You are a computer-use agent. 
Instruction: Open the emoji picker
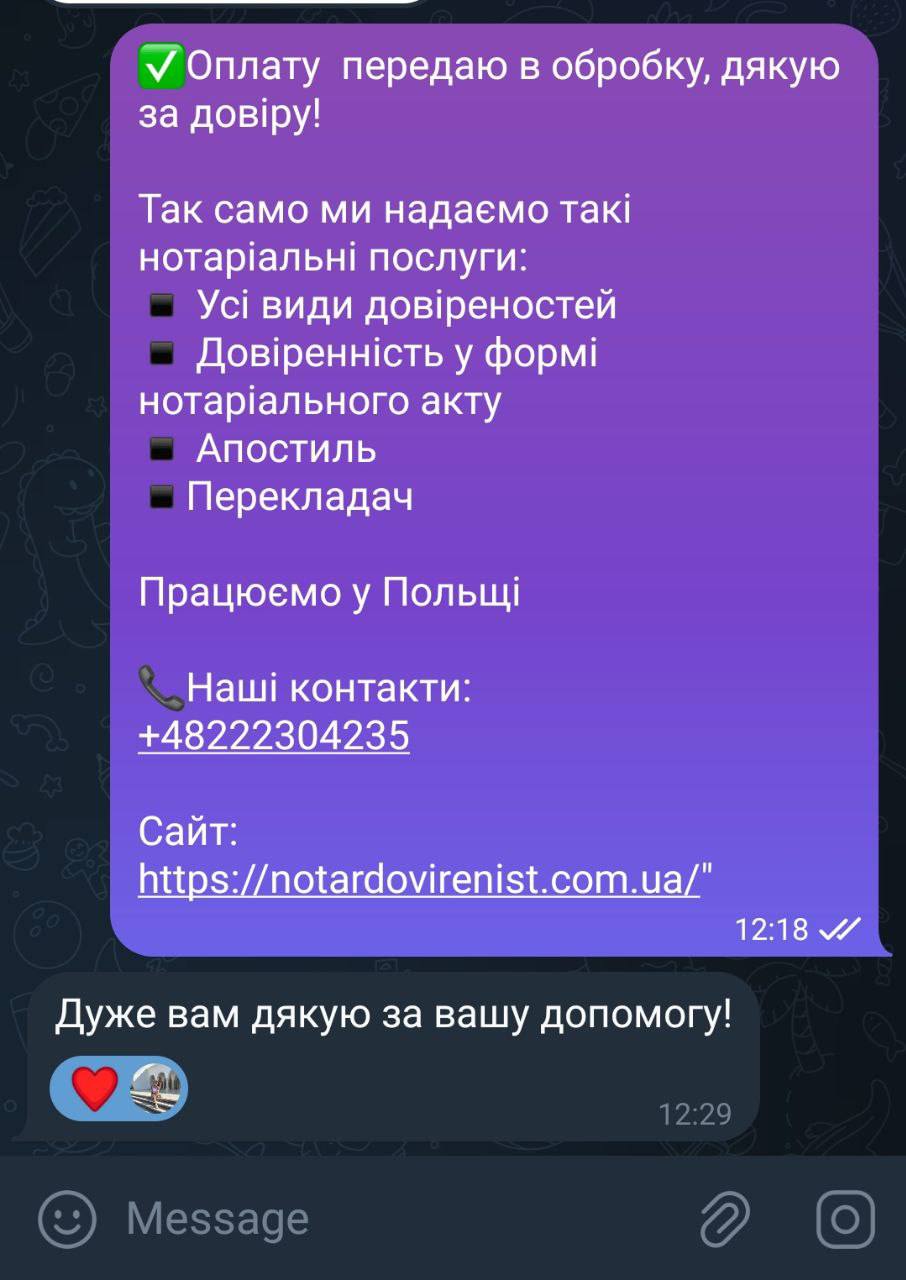click(67, 1219)
